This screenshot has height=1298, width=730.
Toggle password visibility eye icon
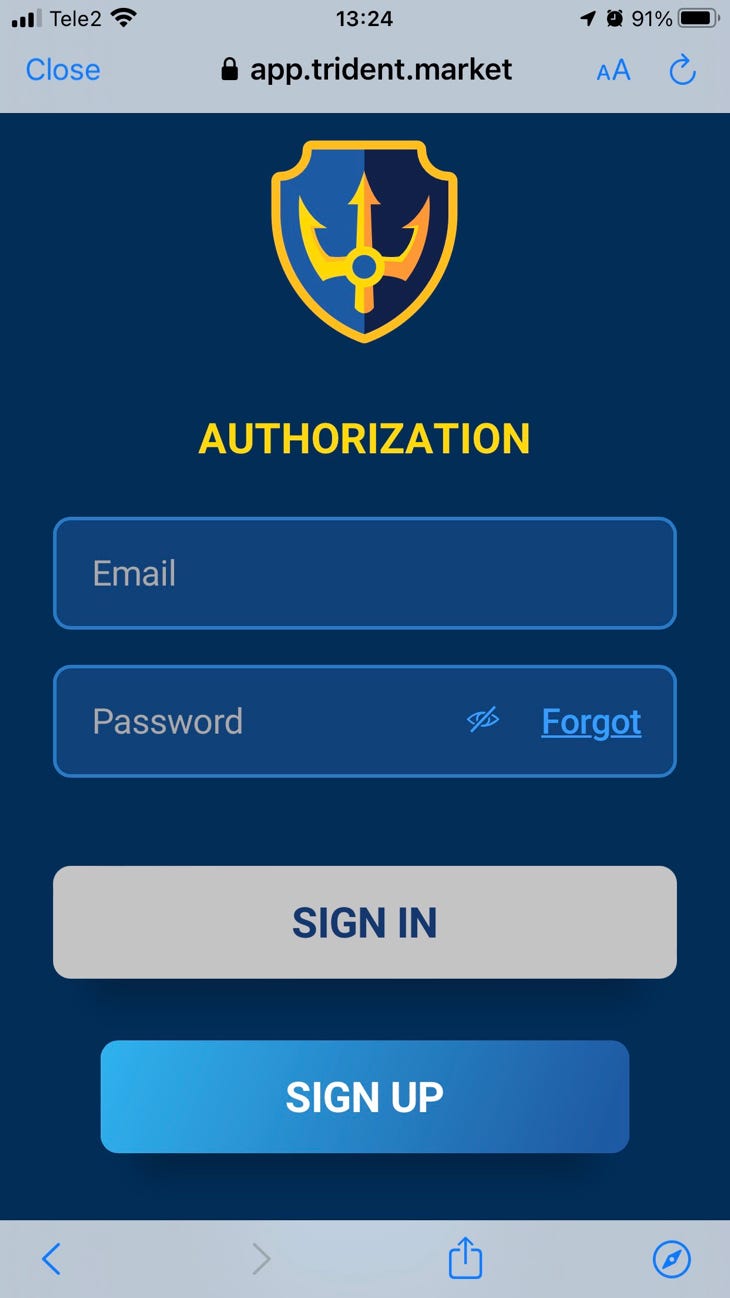pyautogui.click(x=483, y=720)
